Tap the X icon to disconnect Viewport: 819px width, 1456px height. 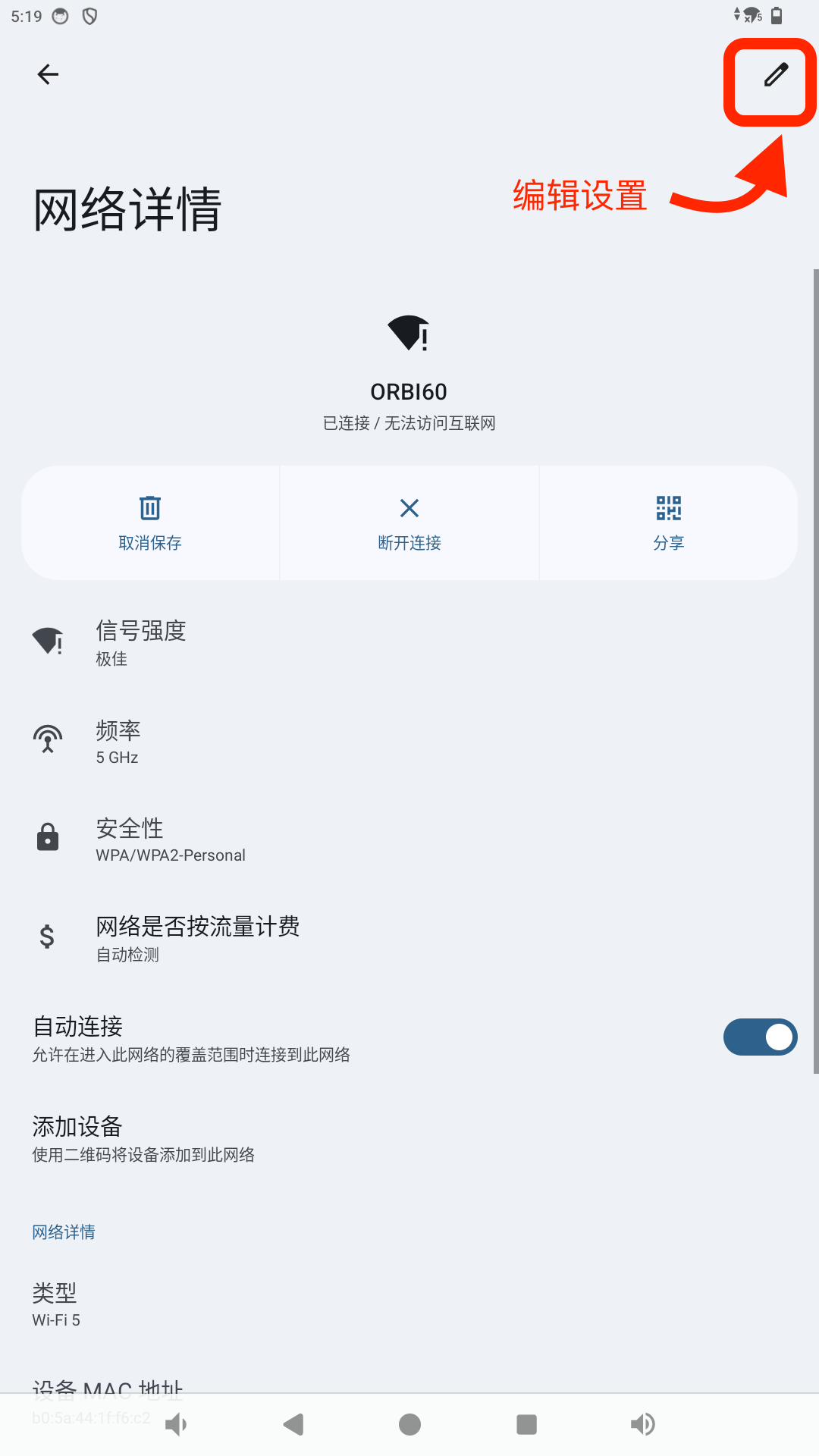pos(409,508)
